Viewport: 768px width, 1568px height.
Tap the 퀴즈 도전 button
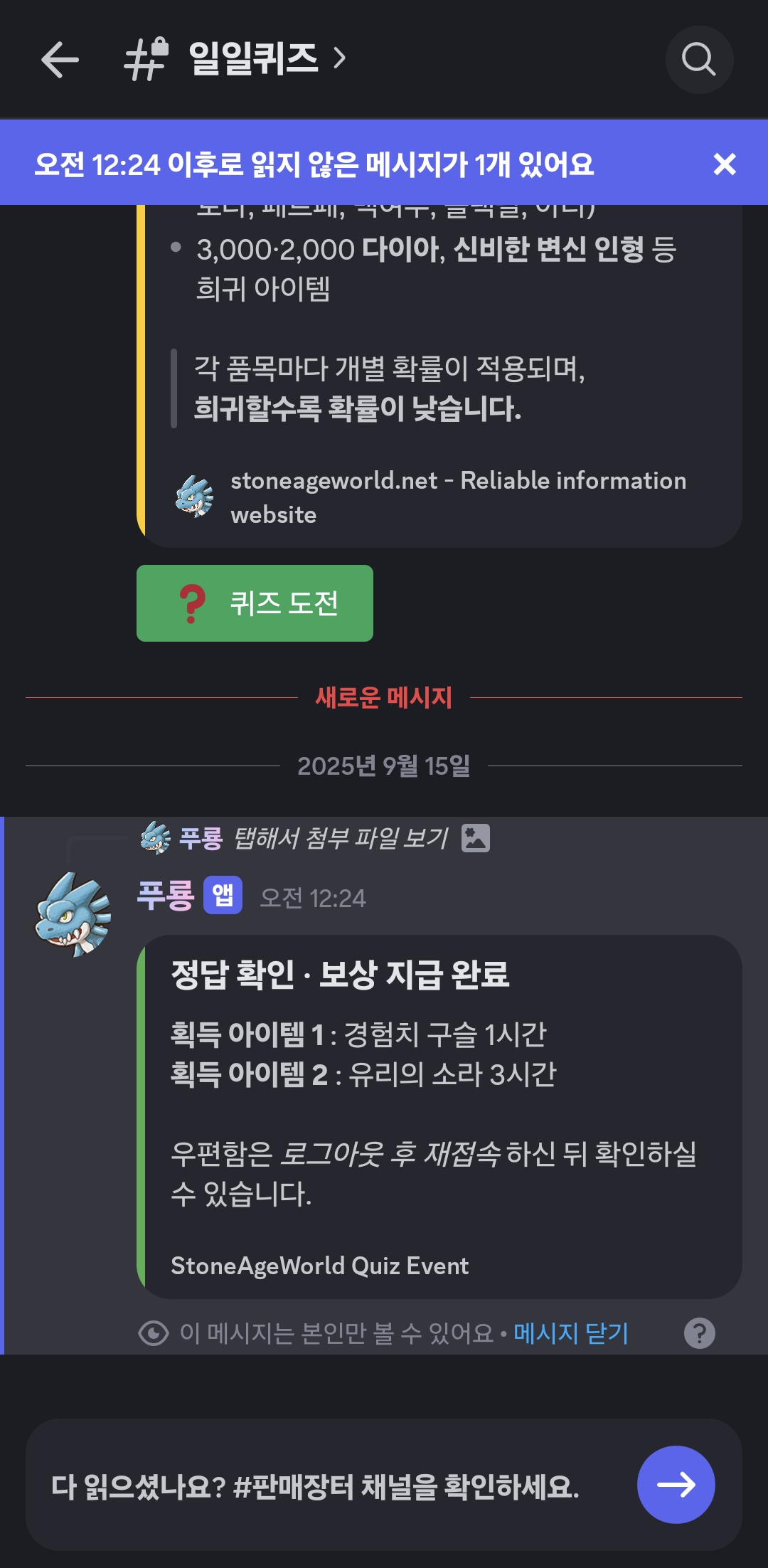[x=255, y=603]
